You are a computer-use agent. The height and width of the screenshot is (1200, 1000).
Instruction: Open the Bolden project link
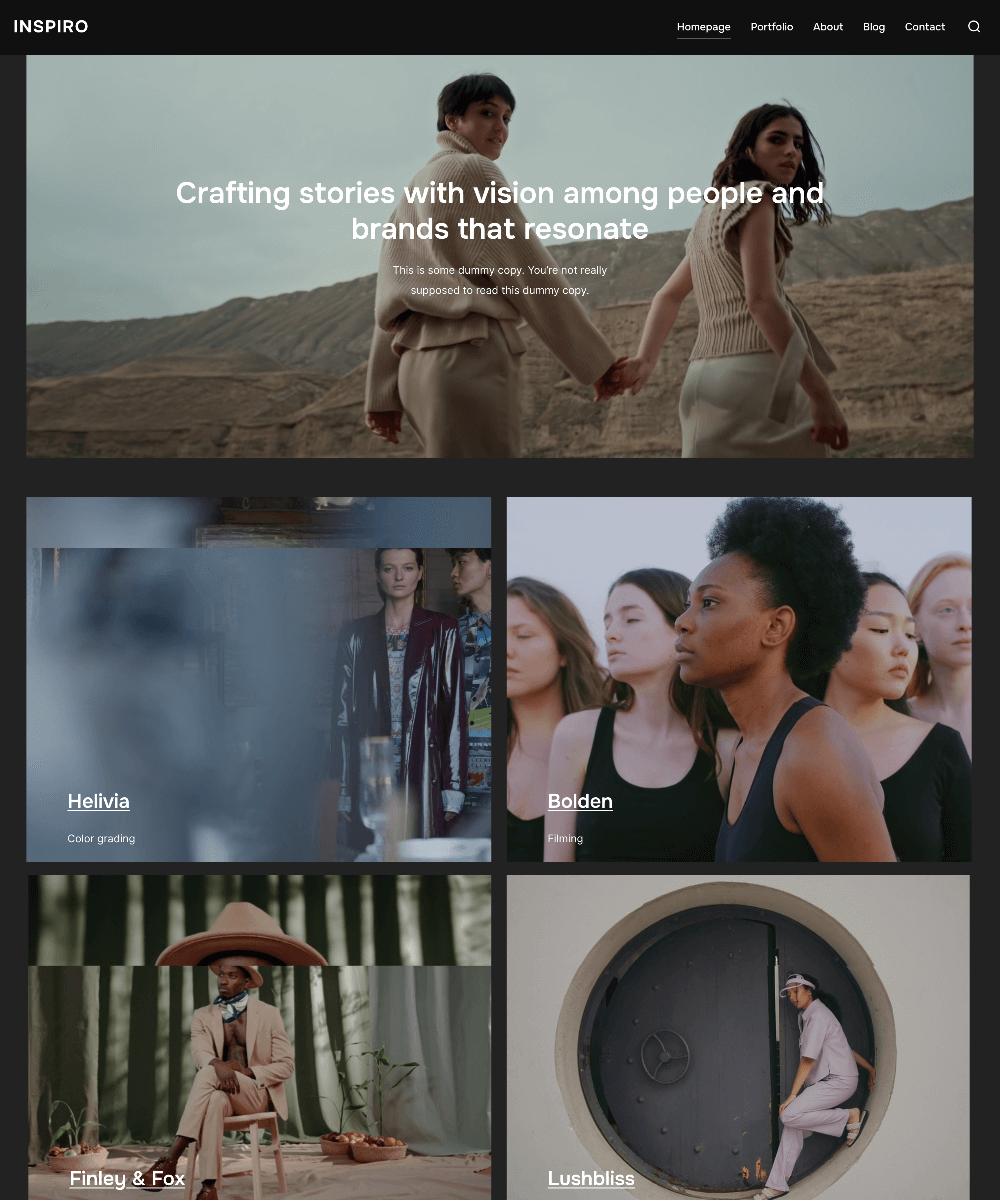579,801
